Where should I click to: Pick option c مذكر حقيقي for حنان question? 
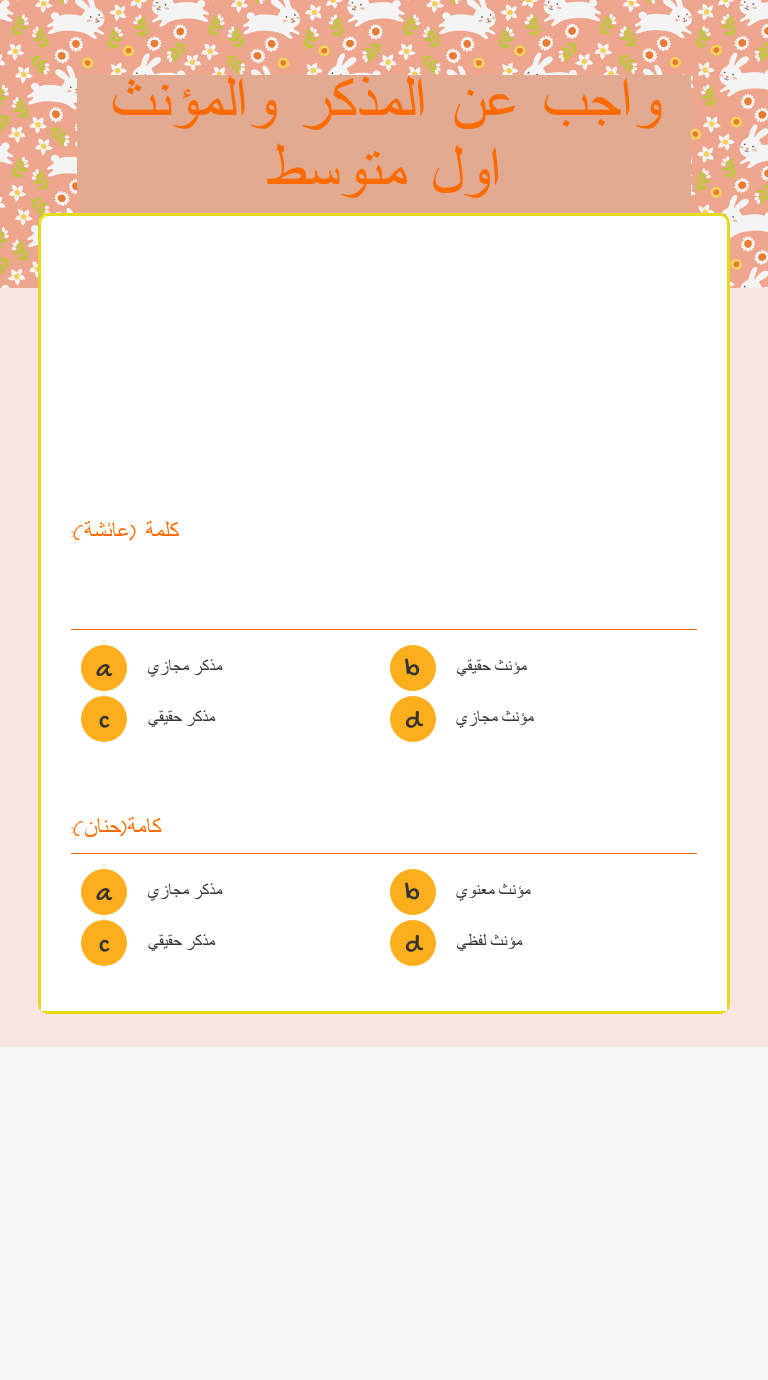click(x=104, y=943)
